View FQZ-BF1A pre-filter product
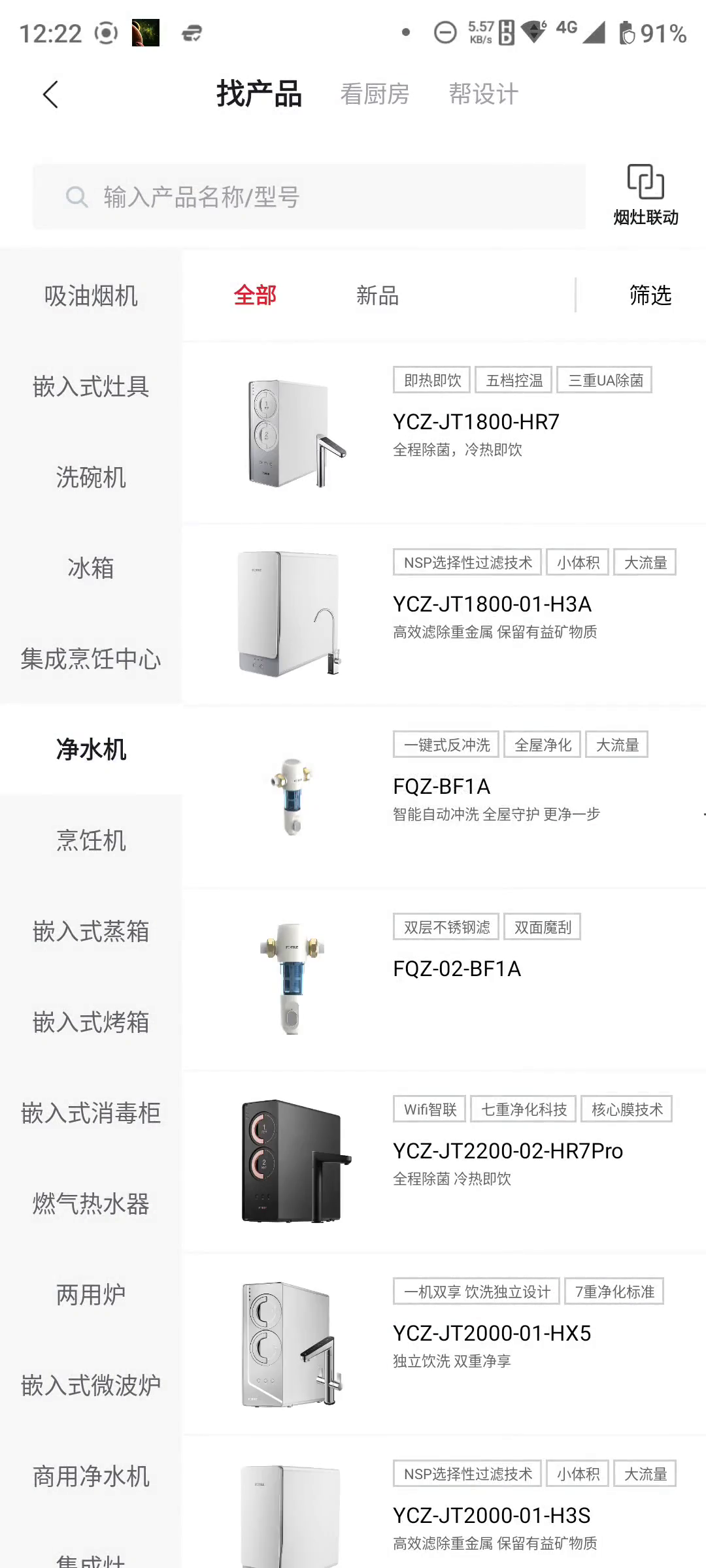The width and height of the screenshot is (706, 1568). [x=442, y=787]
